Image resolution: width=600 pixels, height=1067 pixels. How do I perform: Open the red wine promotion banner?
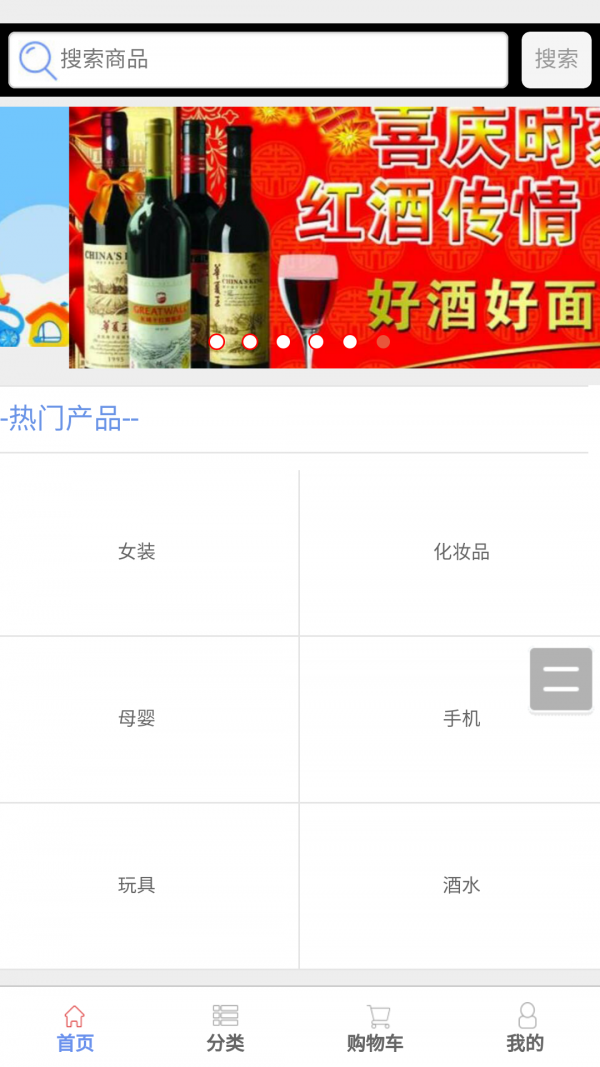tap(335, 237)
